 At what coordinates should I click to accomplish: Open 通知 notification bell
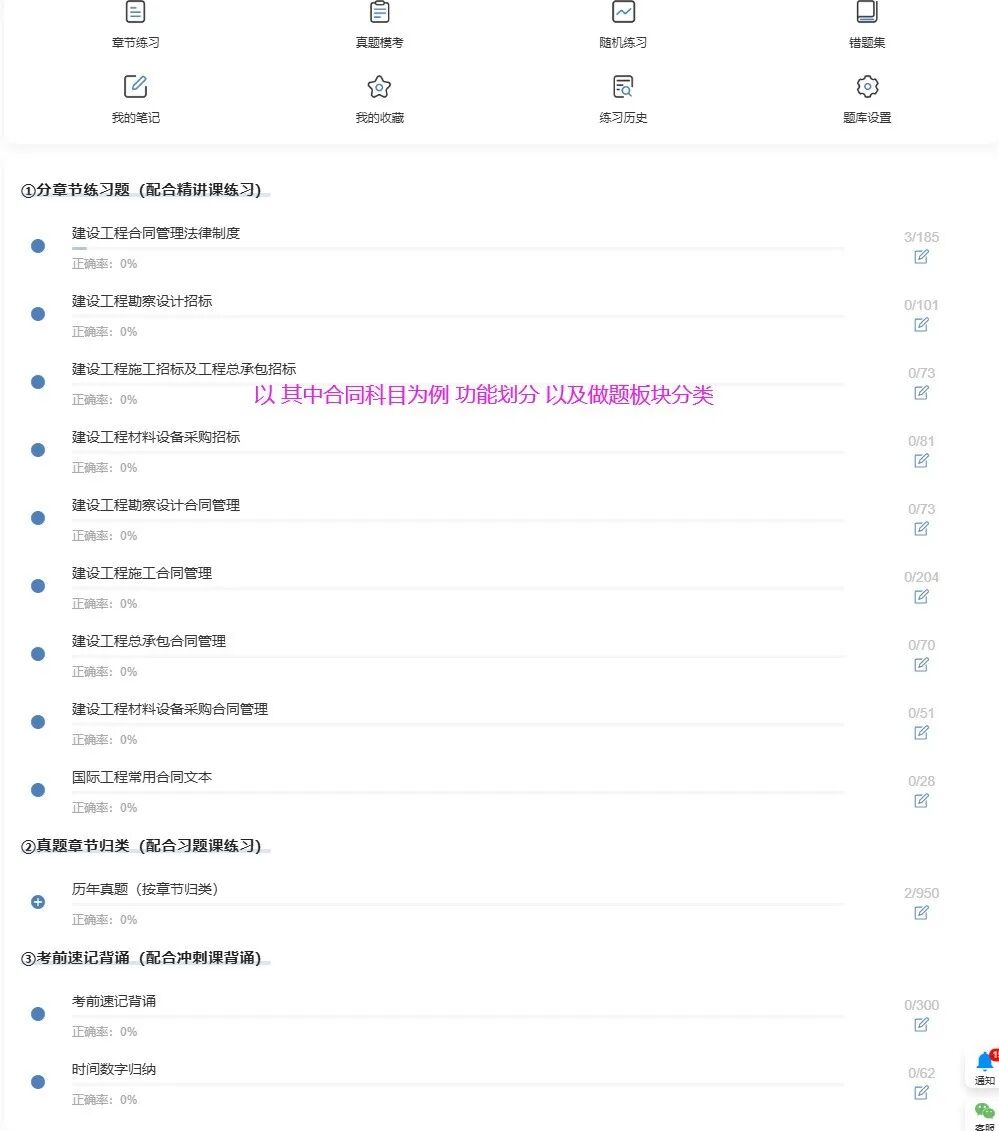[983, 1063]
